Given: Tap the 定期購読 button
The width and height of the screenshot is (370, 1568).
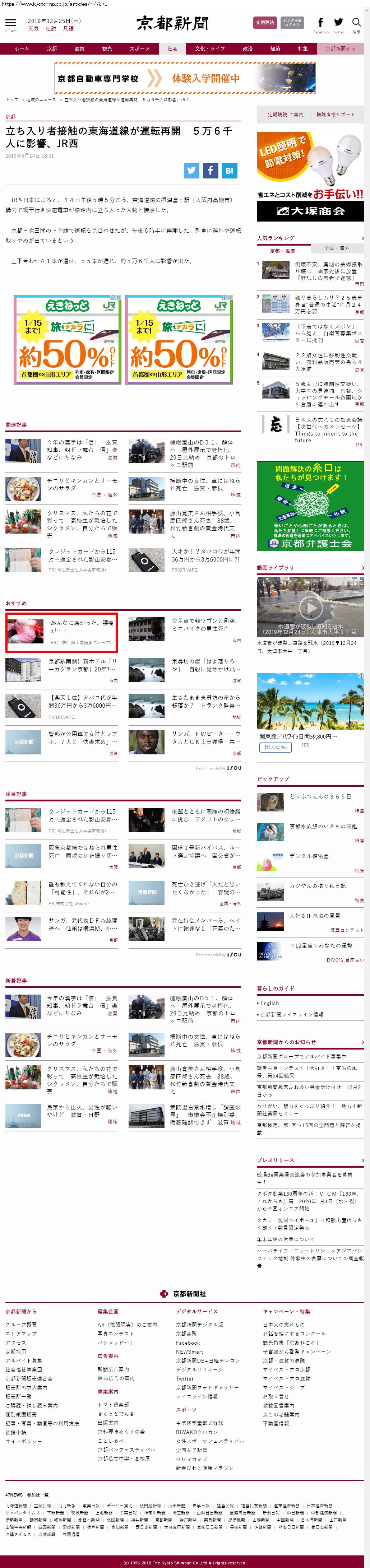Looking at the screenshot, I should [264, 23].
